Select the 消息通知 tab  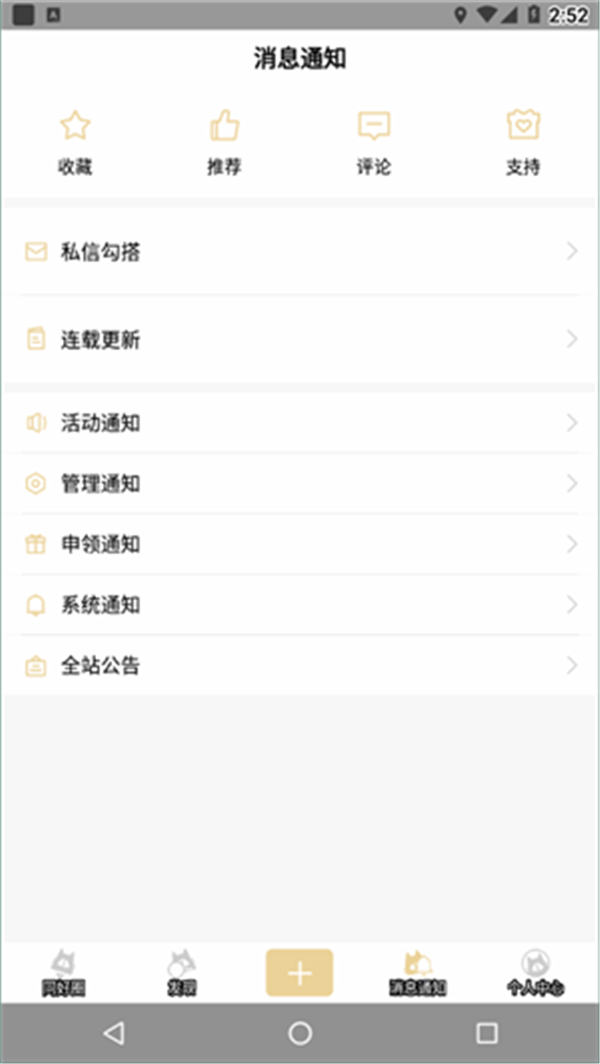tap(417, 973)
